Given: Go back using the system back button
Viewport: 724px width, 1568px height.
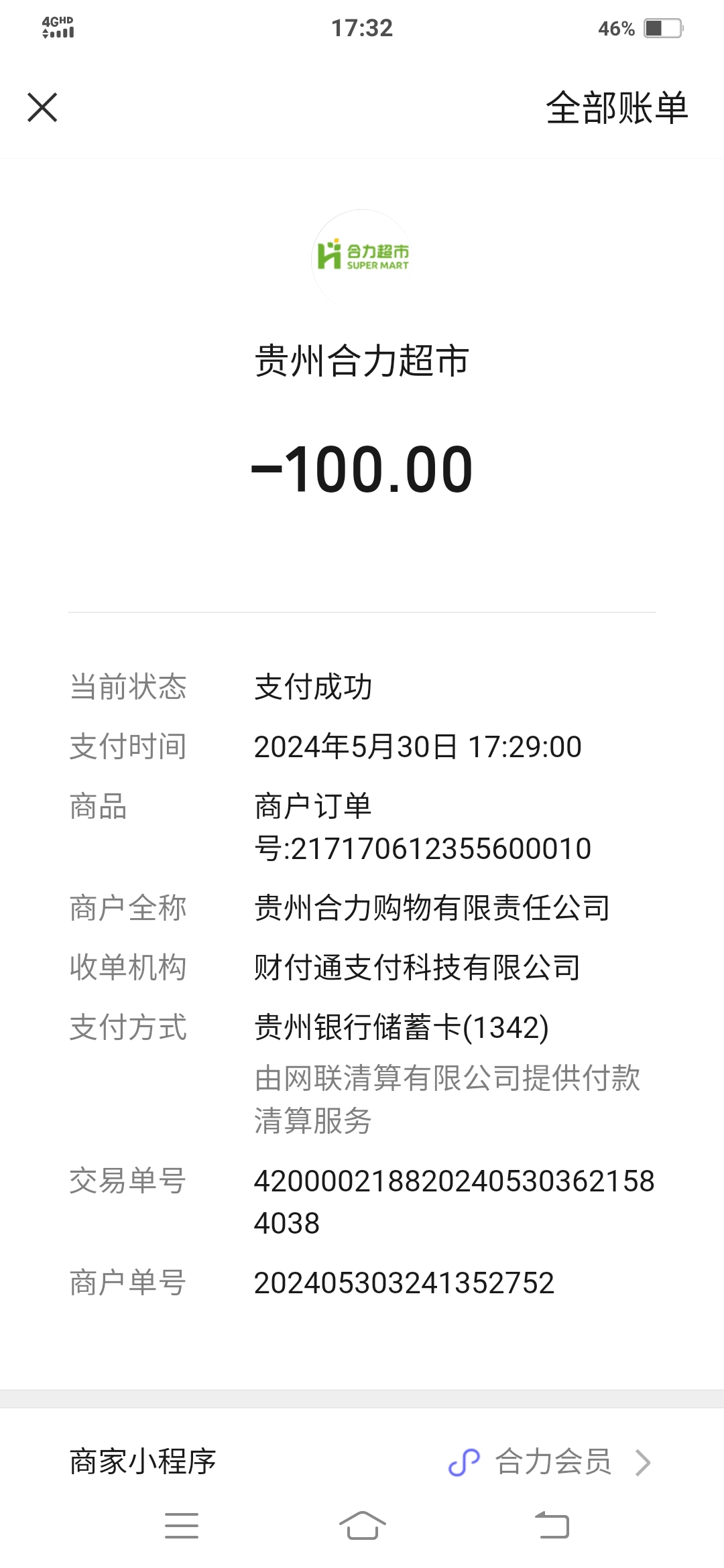Looking at the screenshot, I should point(552,1526).
